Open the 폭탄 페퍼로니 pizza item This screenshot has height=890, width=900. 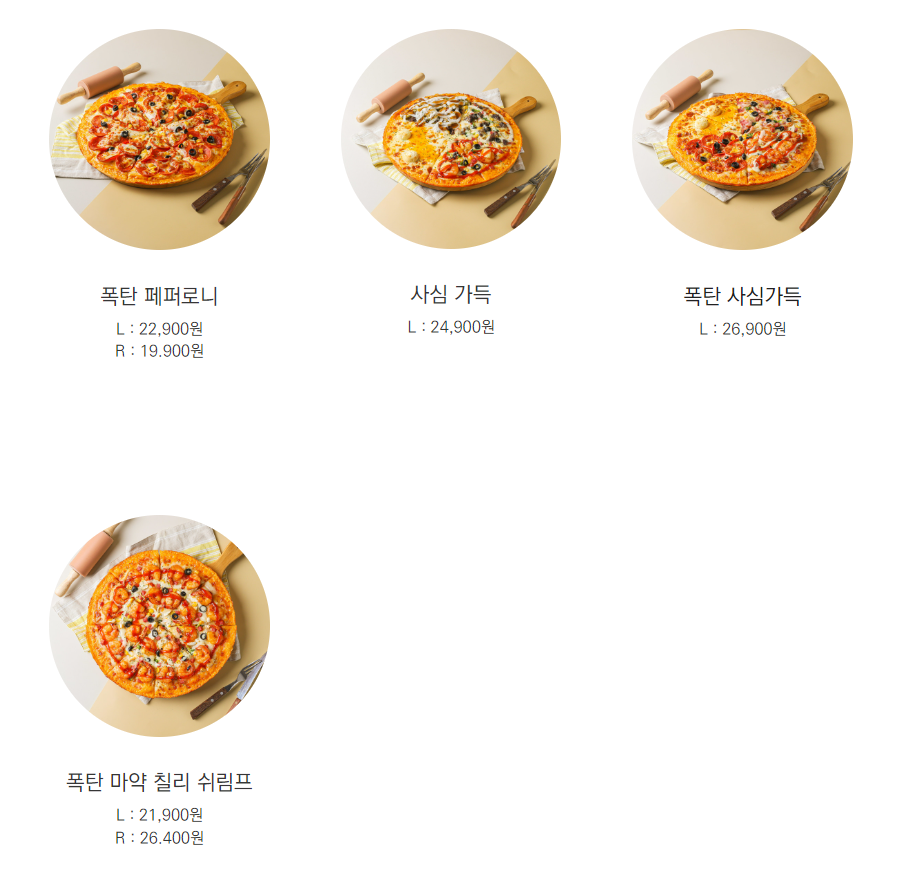pos(159,139)
